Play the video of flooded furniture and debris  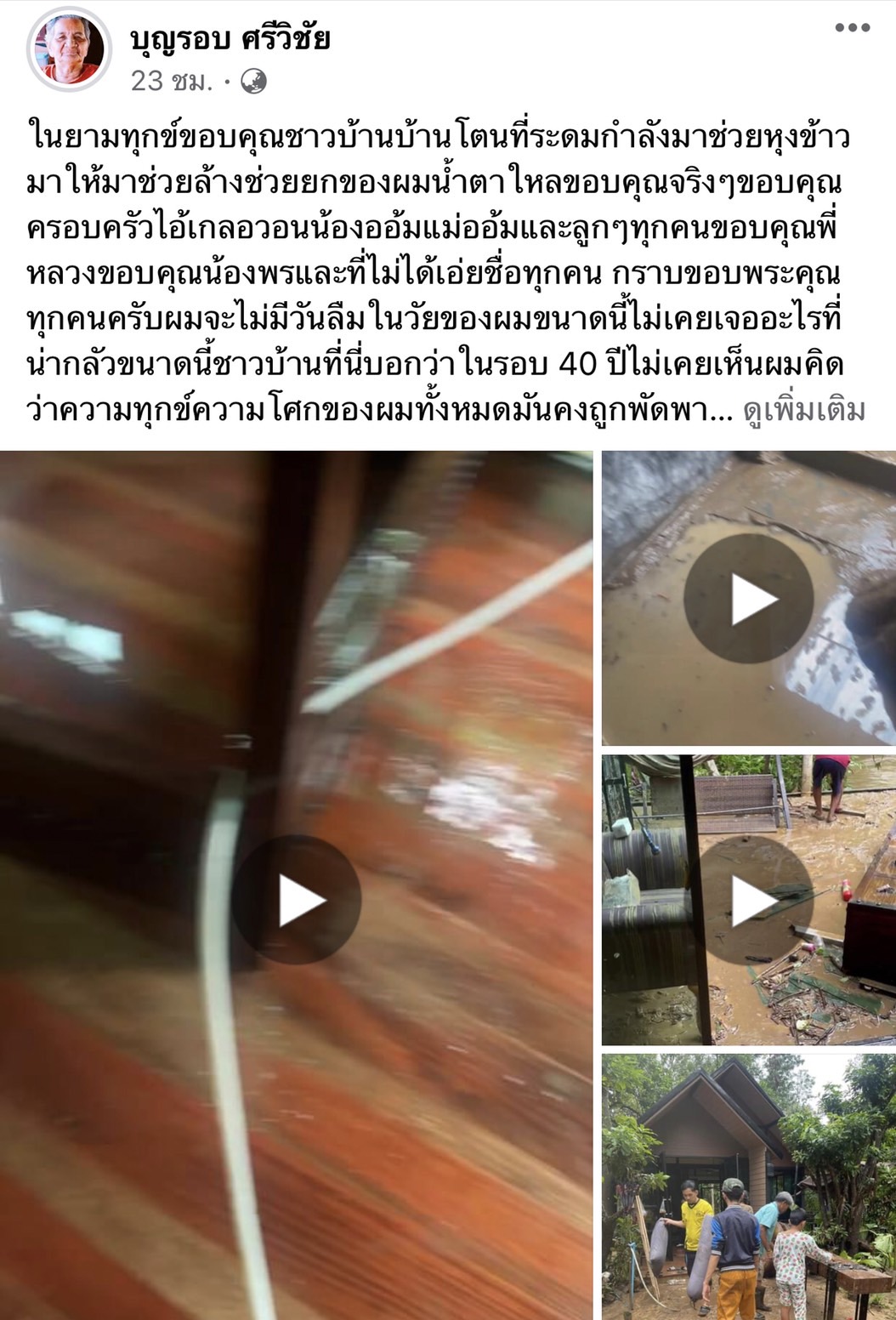748,900
